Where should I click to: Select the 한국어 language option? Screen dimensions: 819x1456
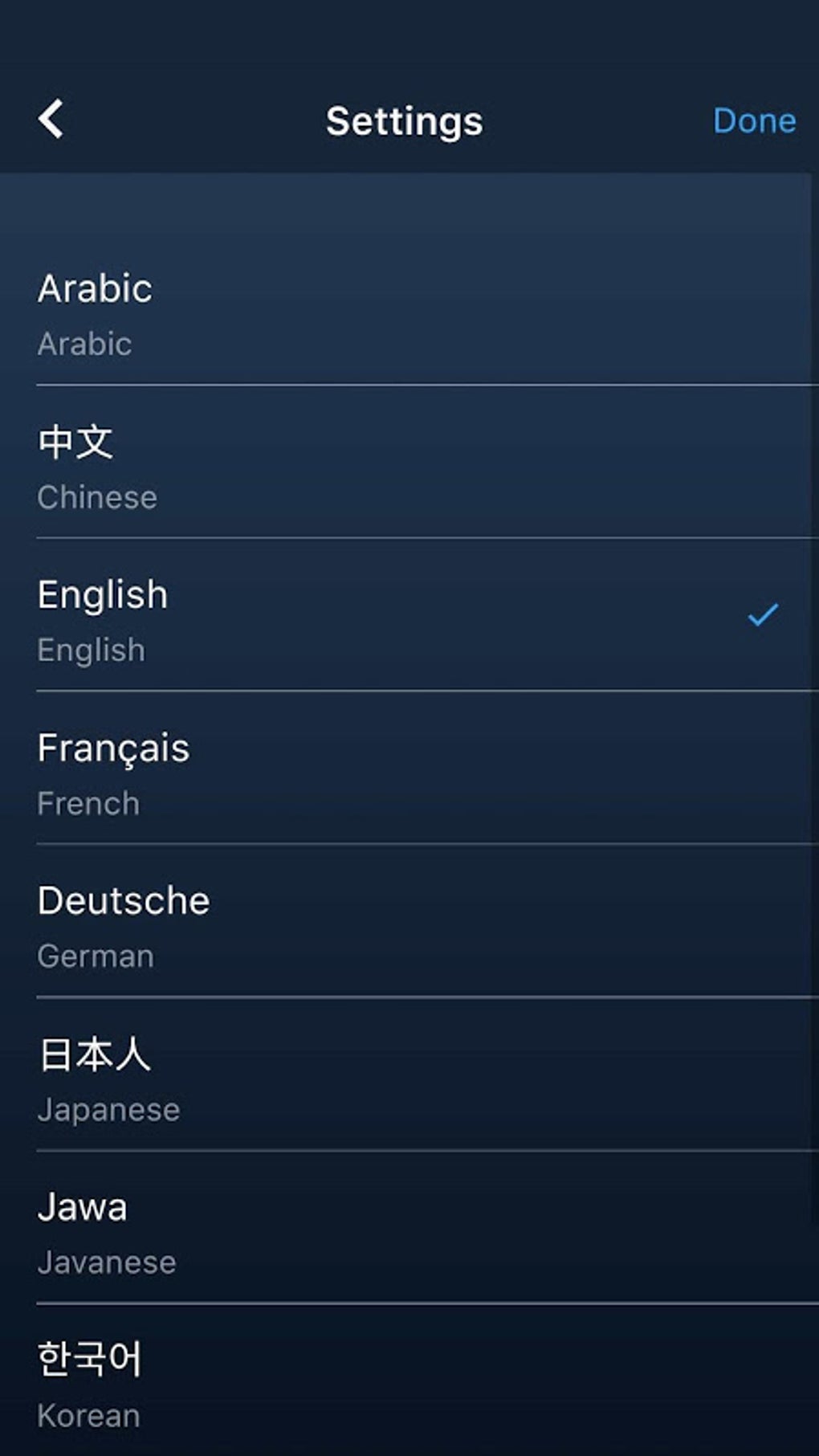click(x=91, y=1356)
